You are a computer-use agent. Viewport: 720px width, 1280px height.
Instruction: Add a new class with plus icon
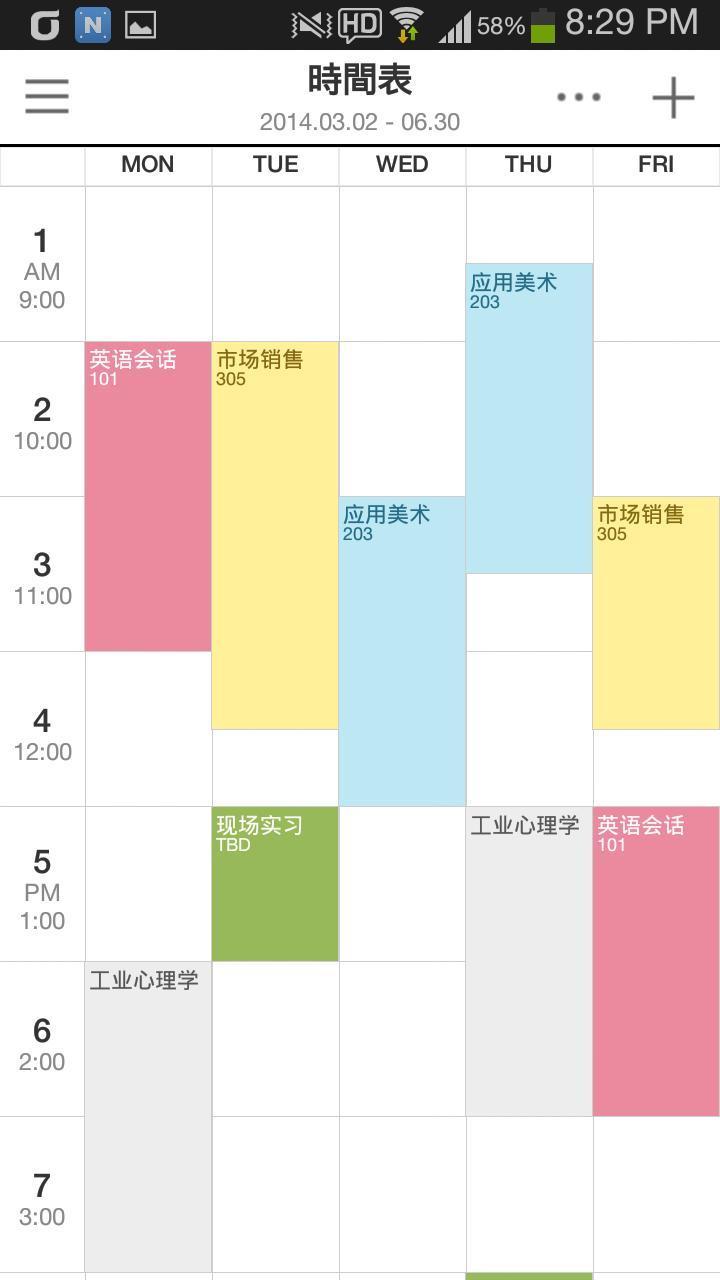[x=673, y=97]
